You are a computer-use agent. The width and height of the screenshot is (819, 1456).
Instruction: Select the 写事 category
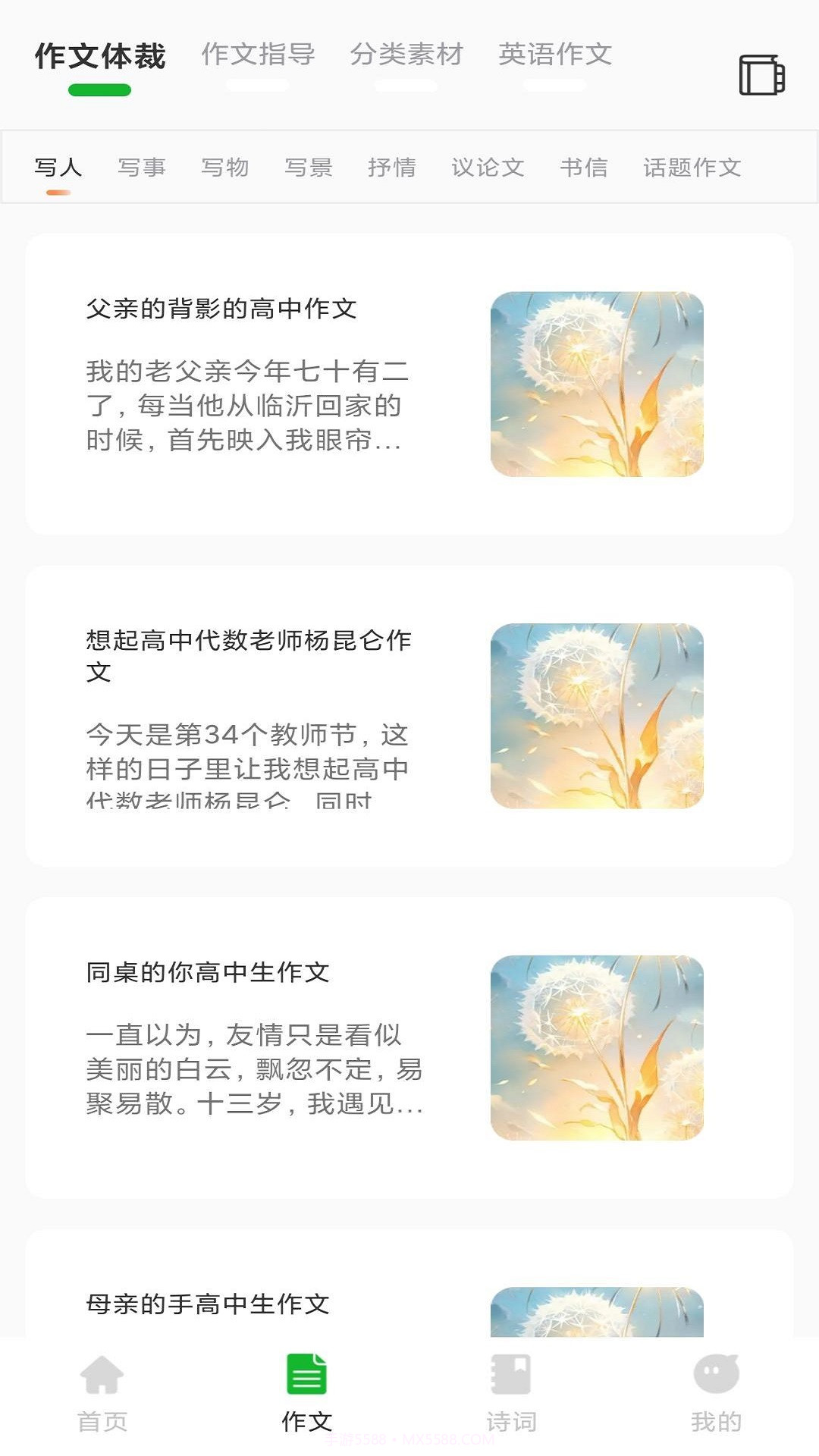(x=141, y=167)
